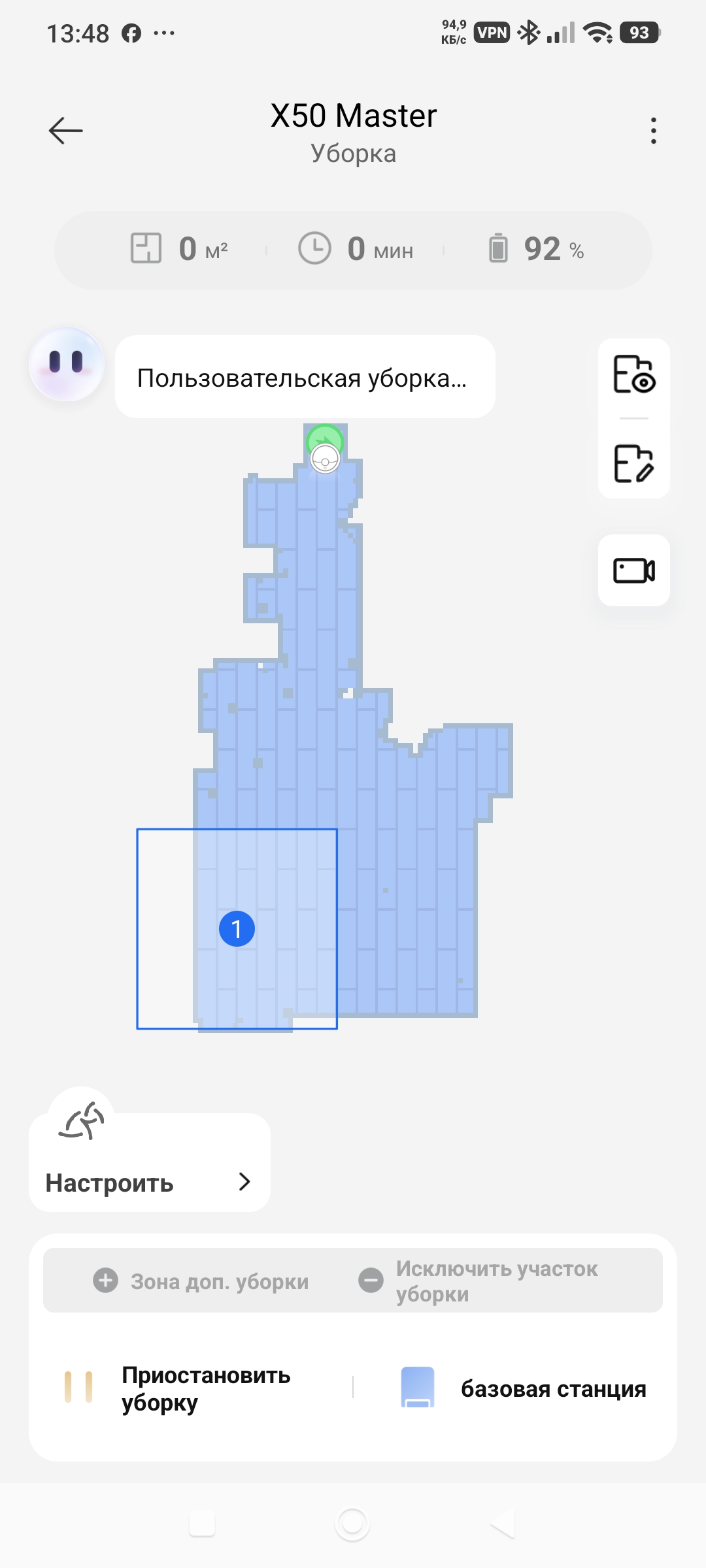Go back using the top arrow
Viewport: 706px width, 1568px height.
(x=66, y=131)
